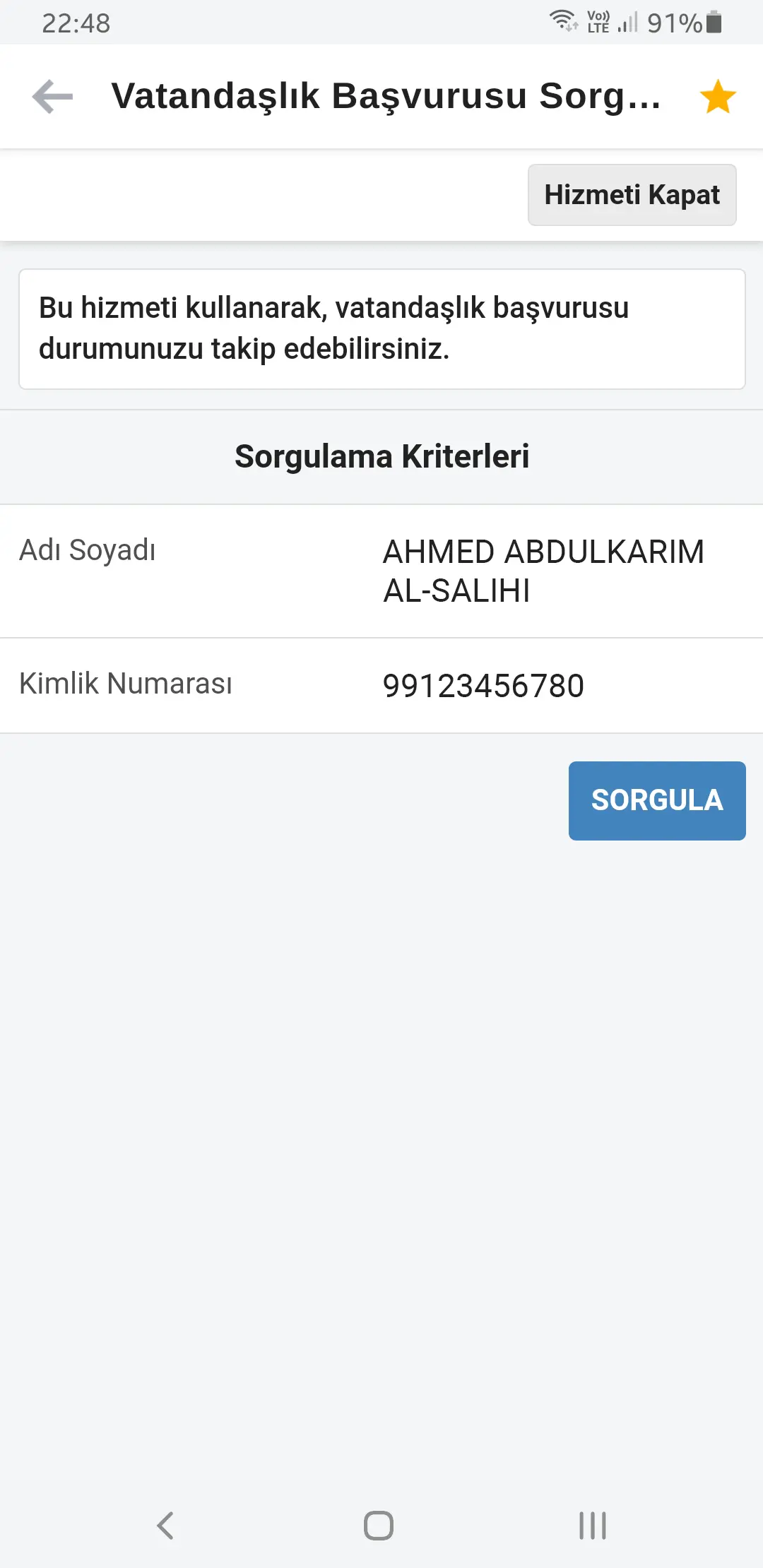
Task: Open recent apps
Action: point(593,1526)
